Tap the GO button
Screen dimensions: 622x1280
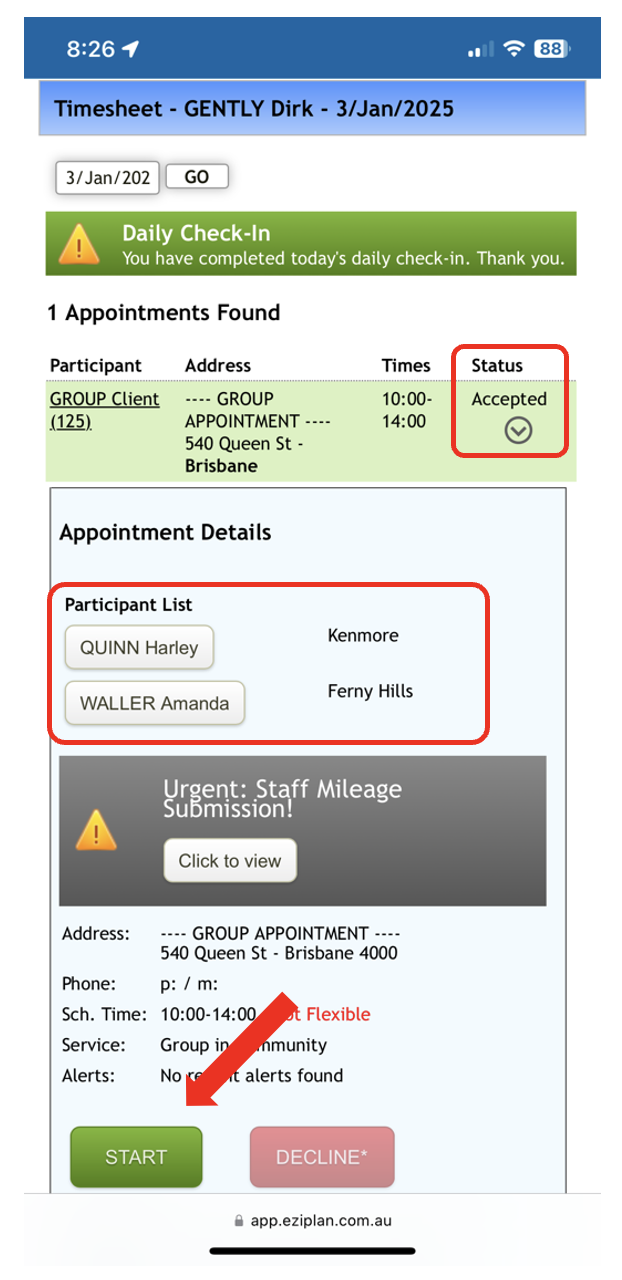coord(197,177)
